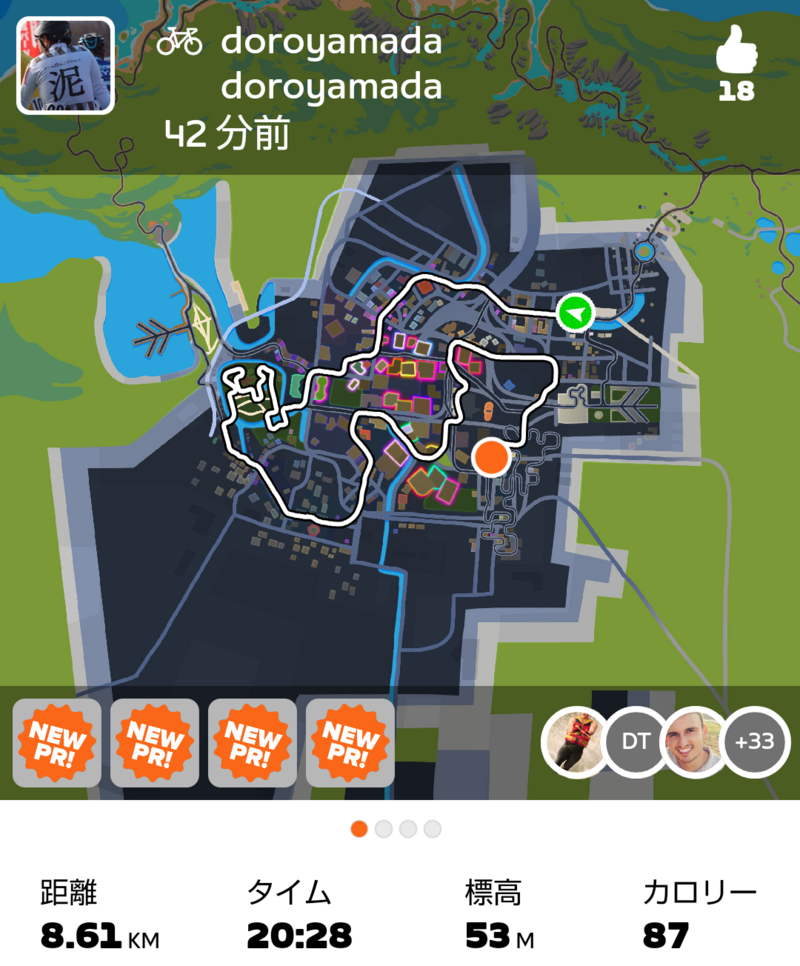Open the second NEW PR badge

155,742
